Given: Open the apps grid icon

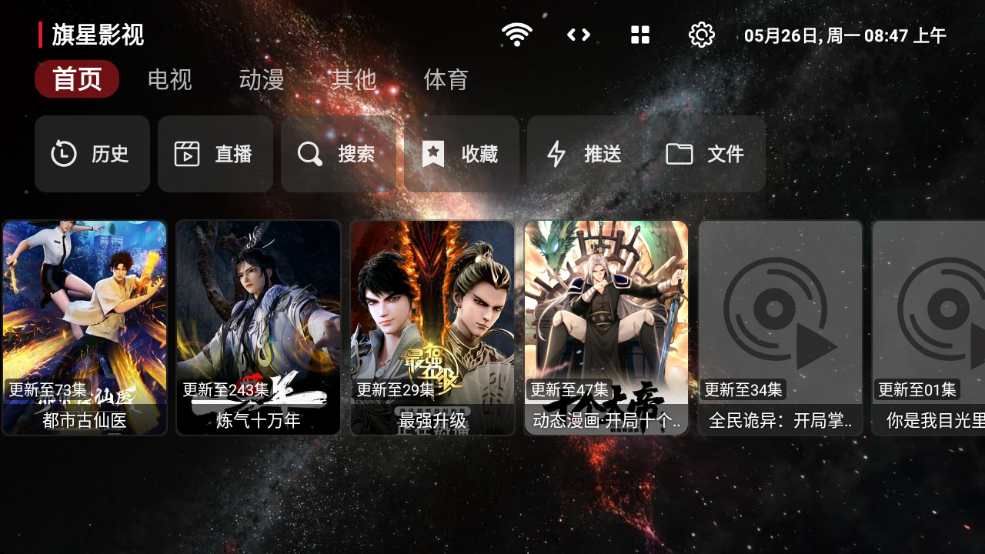Looking at the screenshot, I should click(640, 35).
